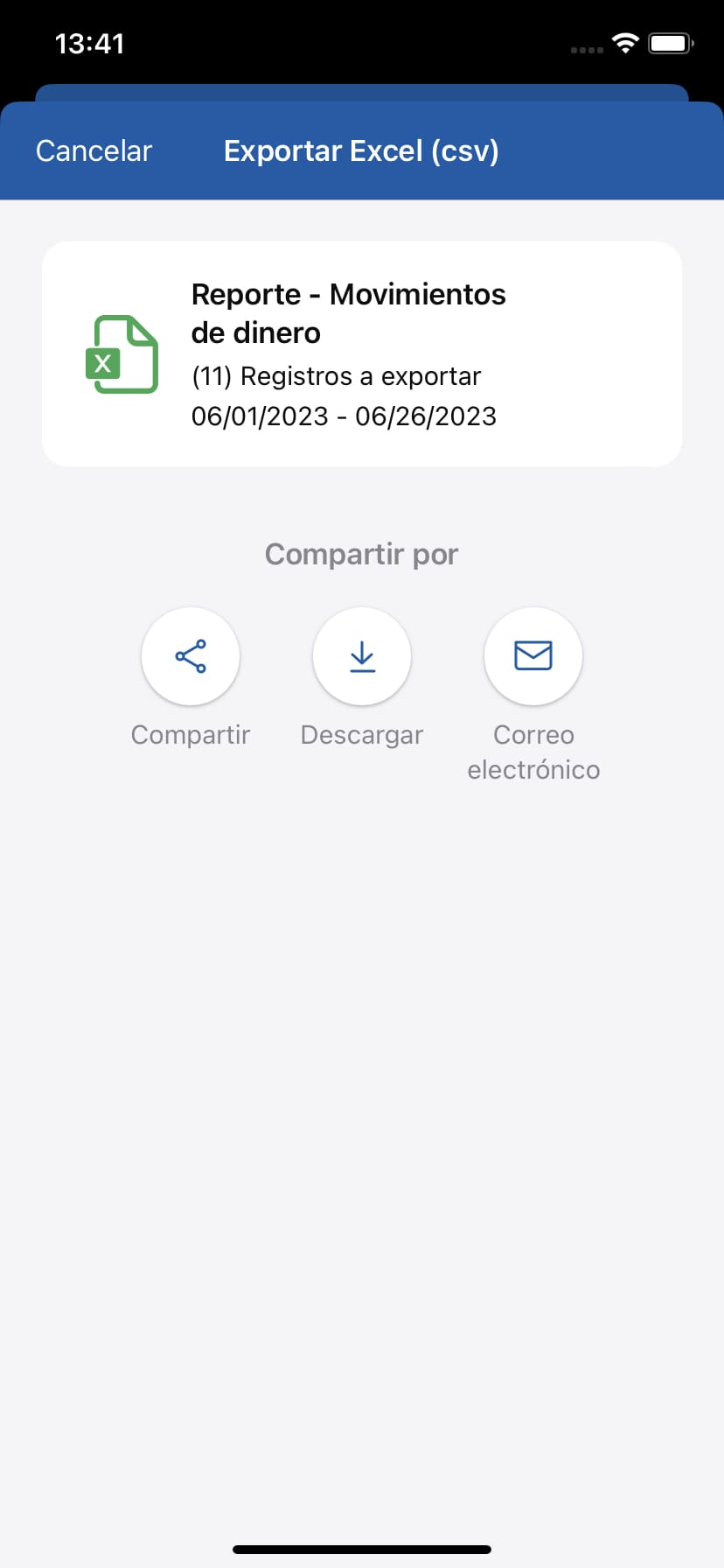This screenshot has width=724, height=1568.
Task: Tap the Exportar Excel (csv) title
Action: coord(361,150)
